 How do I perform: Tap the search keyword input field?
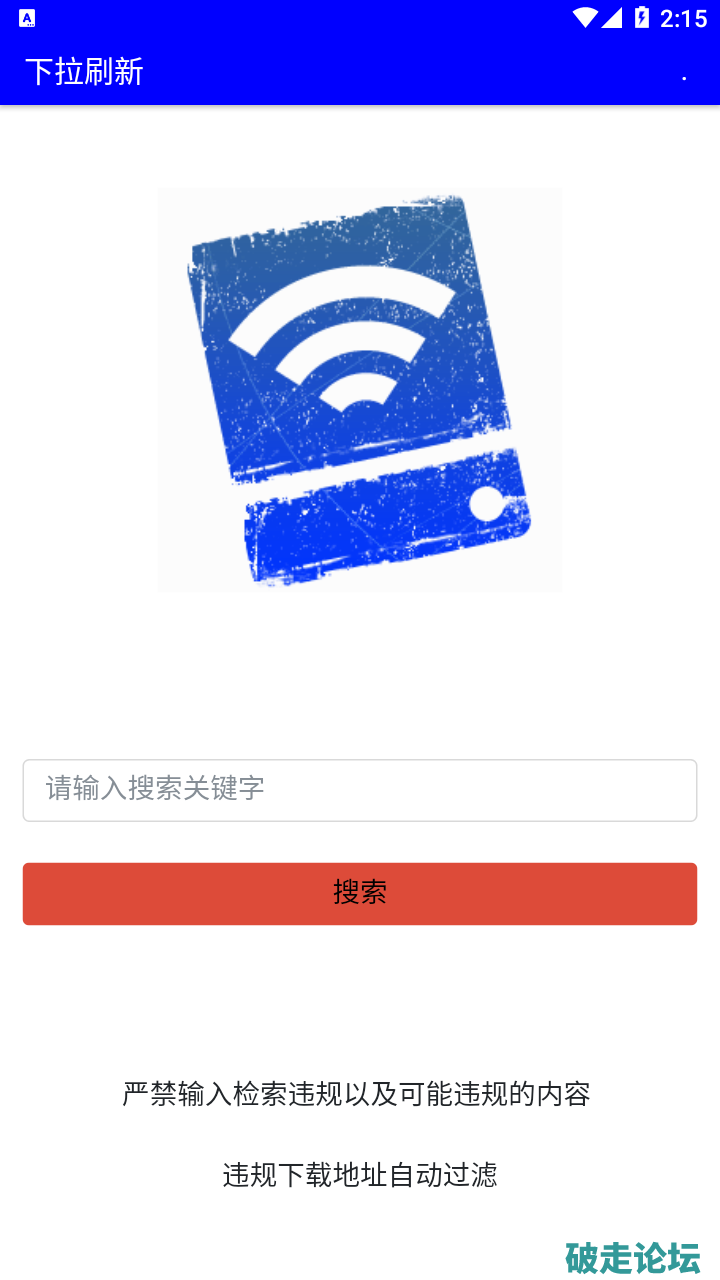tap(360, 790)
